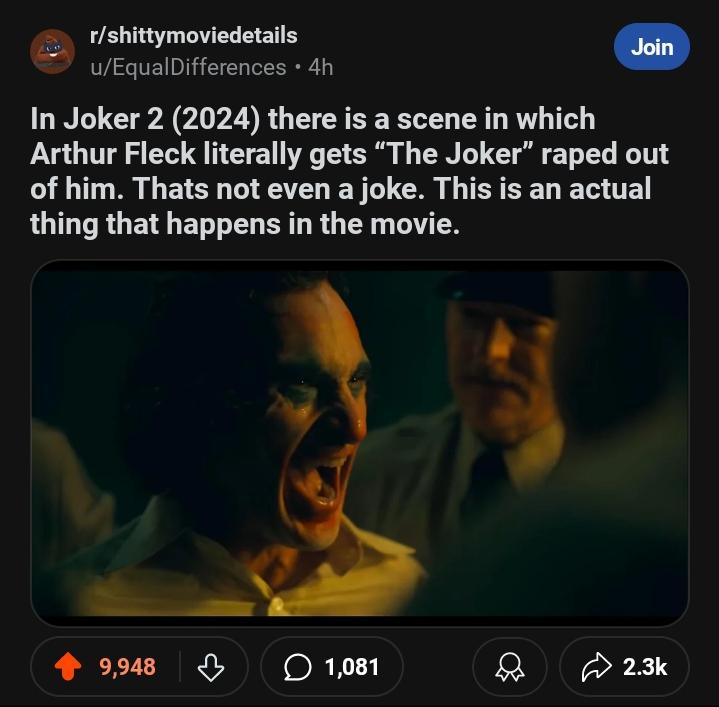Open the r/shittymoviedetails subreddit page
The image size is (719, 707).
[193, 35]
